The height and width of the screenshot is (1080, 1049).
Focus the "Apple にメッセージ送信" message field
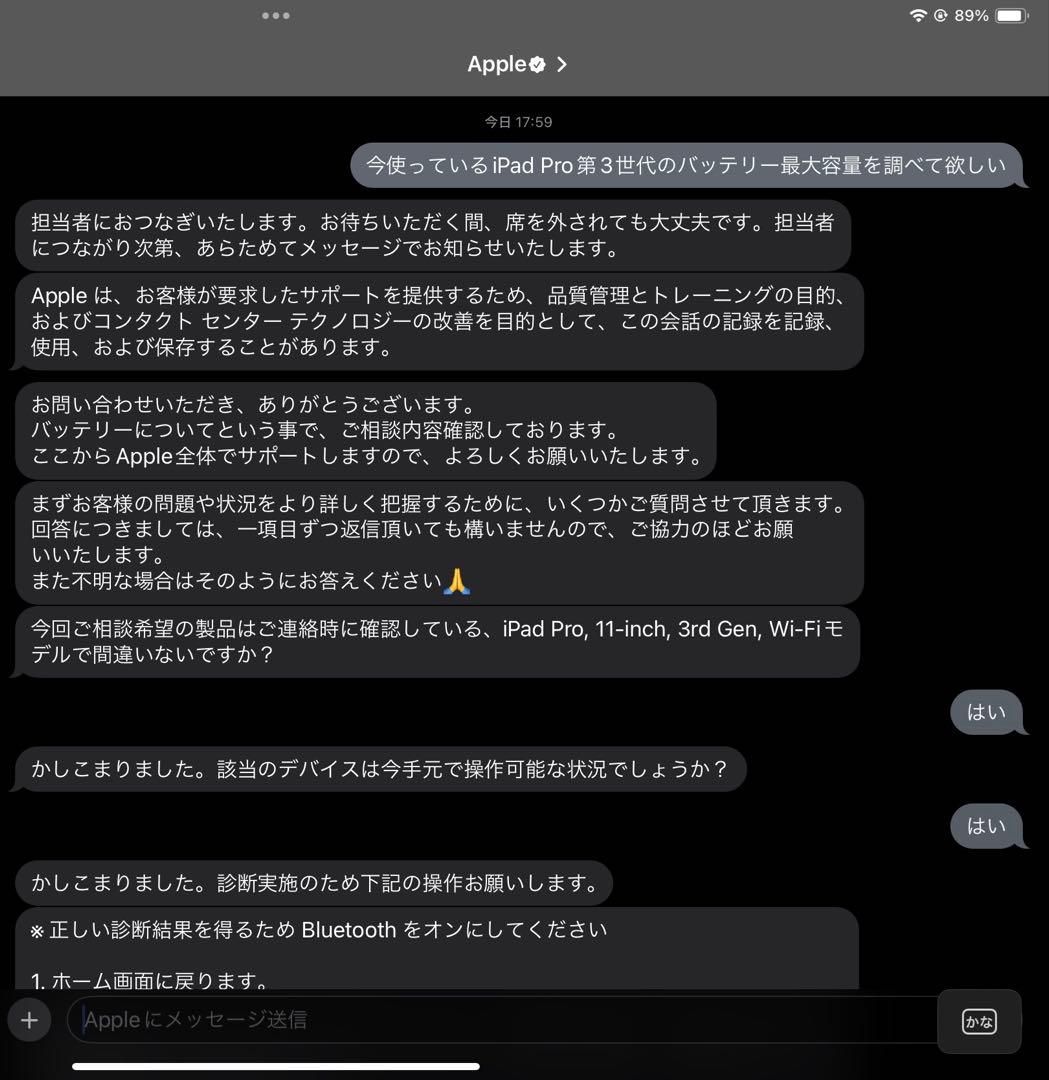pos(500,1020)
